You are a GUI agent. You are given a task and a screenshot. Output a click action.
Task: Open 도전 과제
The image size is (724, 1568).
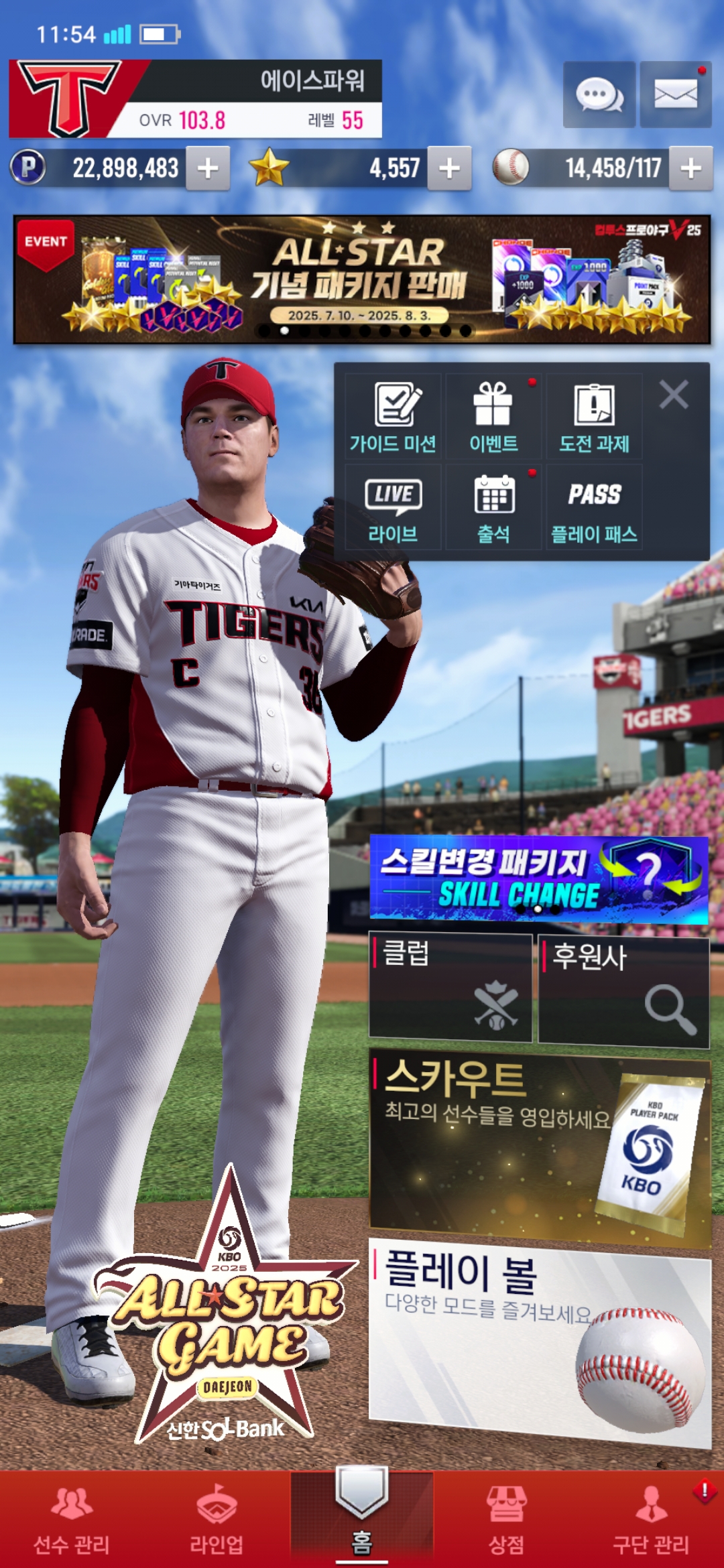(594, 417)
